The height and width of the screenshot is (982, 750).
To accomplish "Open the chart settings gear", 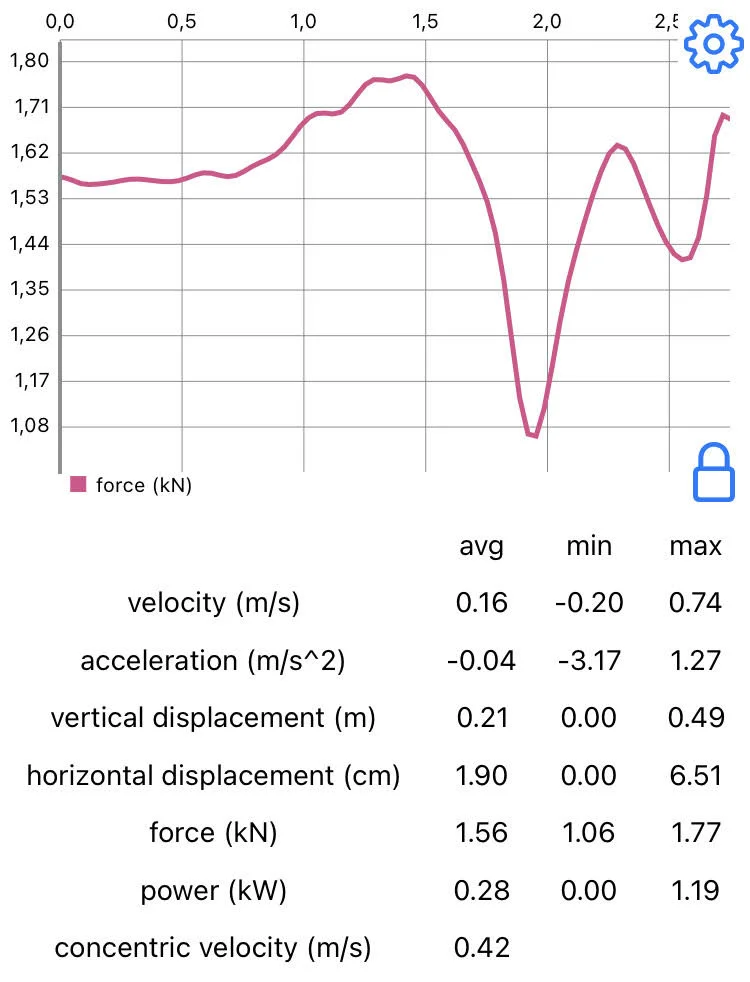I will pyautogui.click(x=714, y=43).
